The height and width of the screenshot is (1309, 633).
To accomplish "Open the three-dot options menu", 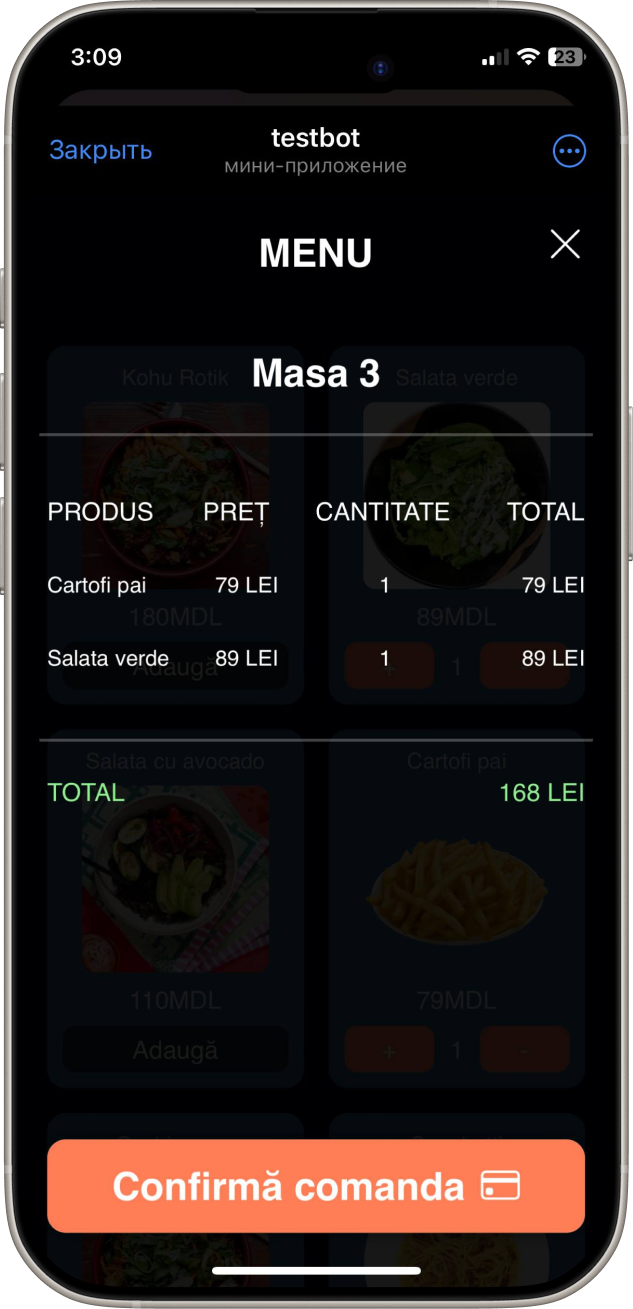I will [x=569, y=152].
